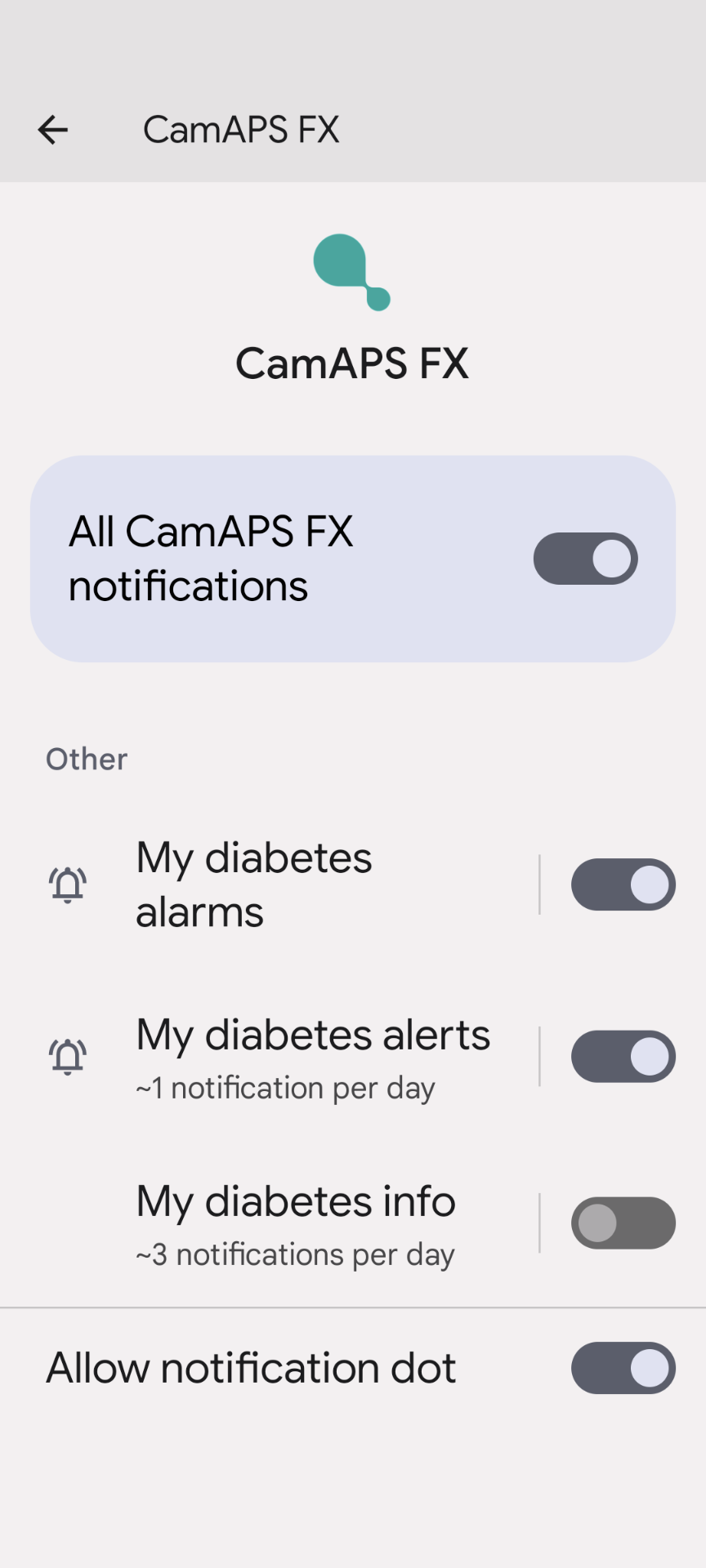706x1568 pixels.
Task: Open My diabetes alarms channel settings
Action: (x=270, y=884)
